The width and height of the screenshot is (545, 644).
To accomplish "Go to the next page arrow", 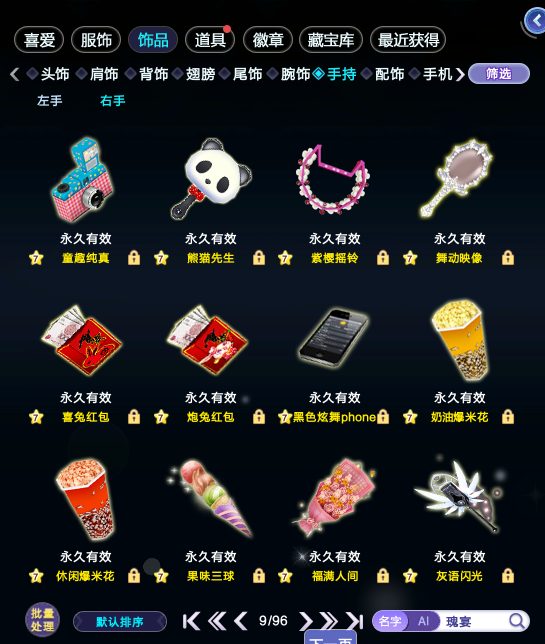I will point(306,621).
